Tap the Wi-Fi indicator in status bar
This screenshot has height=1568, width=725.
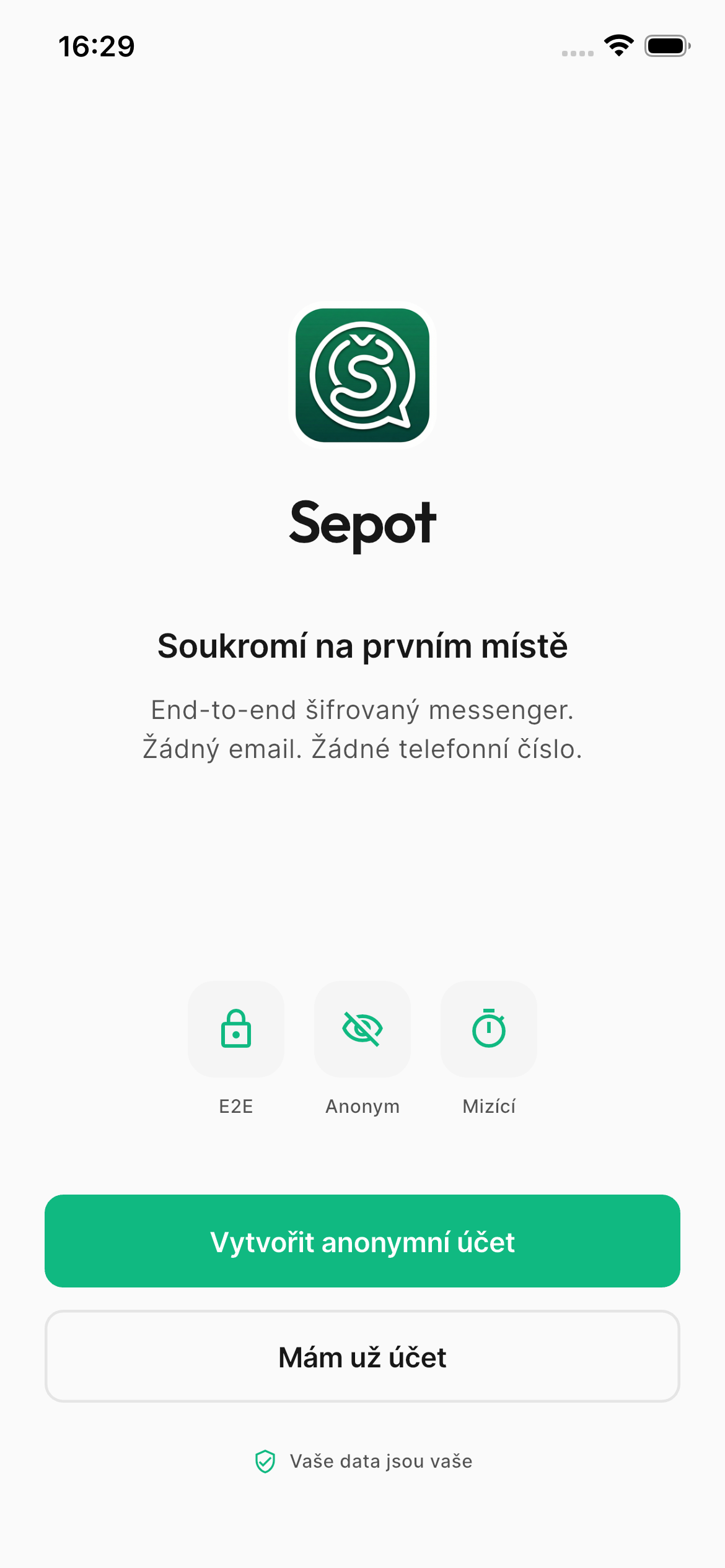click(618, 43)
